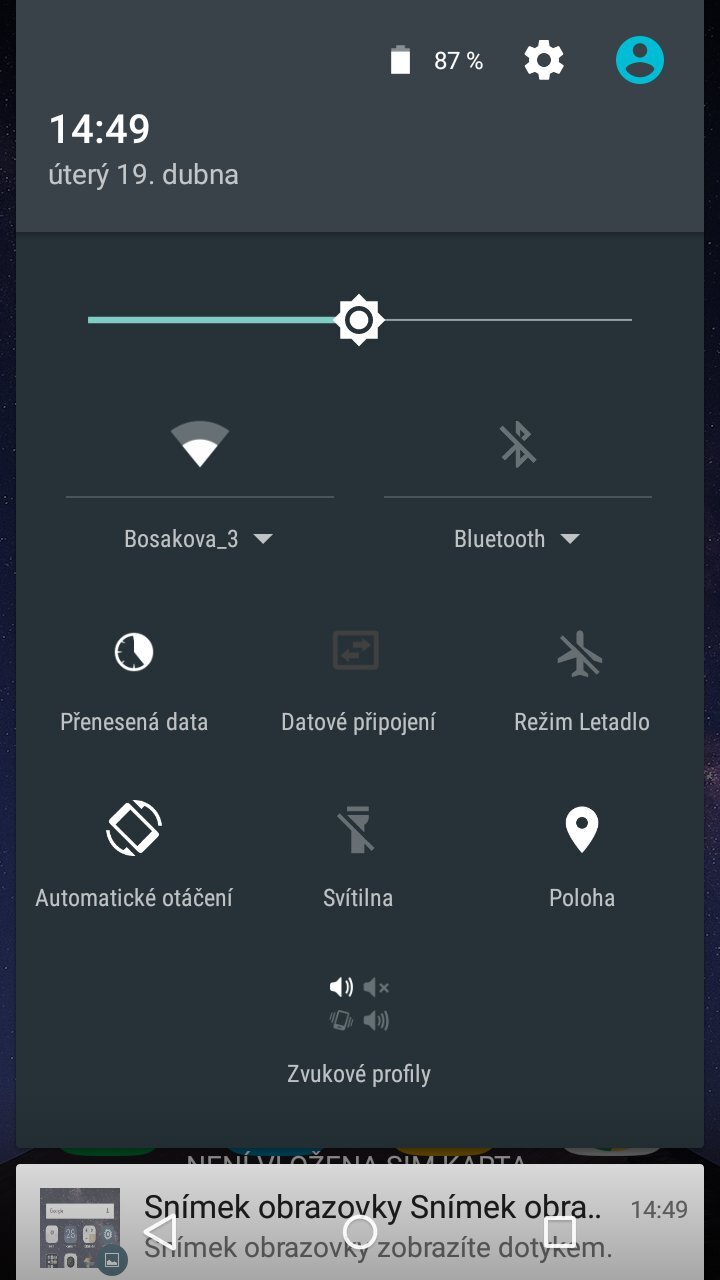Open the user profile icon
Screen dimensions: 720x1280
pyautogui.click(x=639, y=59)
